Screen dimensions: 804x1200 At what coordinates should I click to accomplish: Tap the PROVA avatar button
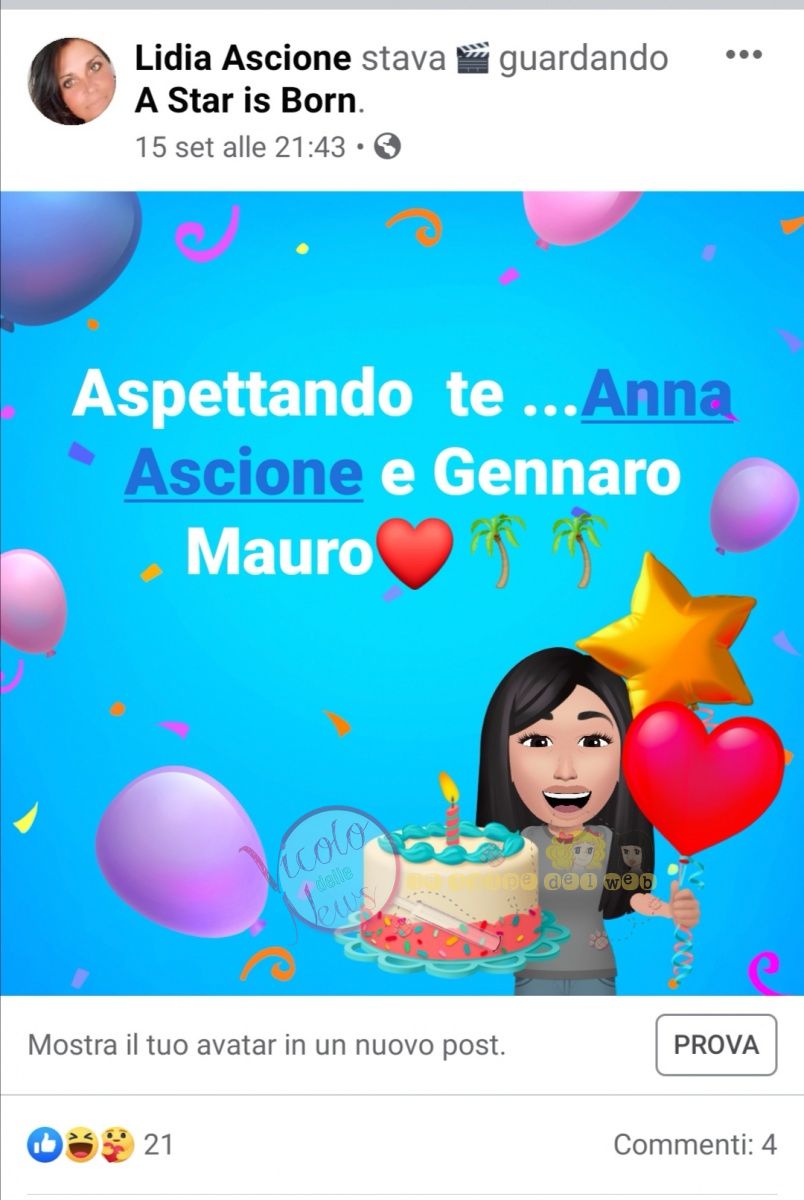[715, 1045]
